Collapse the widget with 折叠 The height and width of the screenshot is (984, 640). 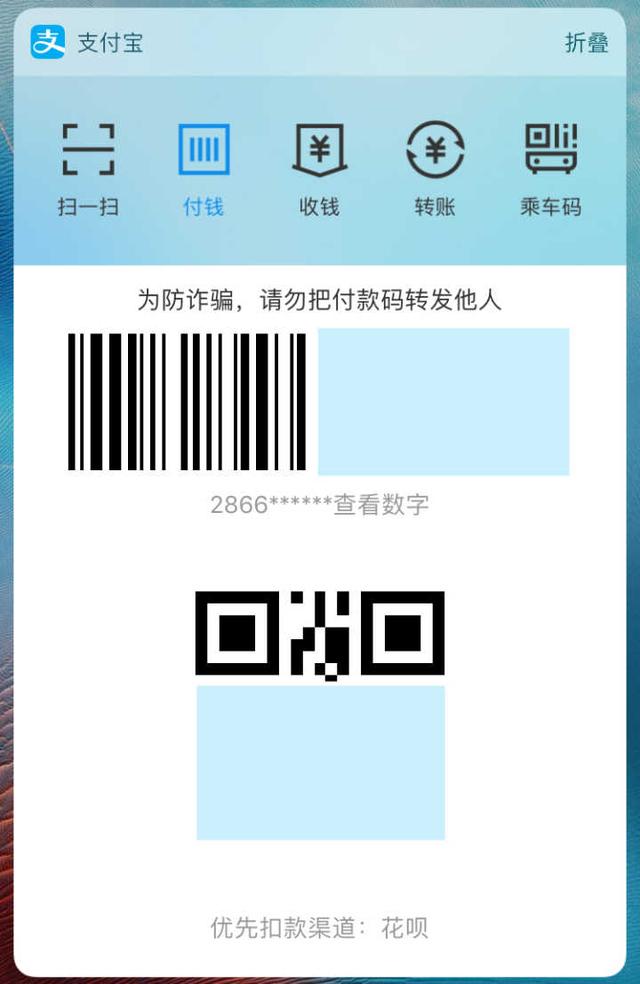pyautogui.click(x=586, y=44)
